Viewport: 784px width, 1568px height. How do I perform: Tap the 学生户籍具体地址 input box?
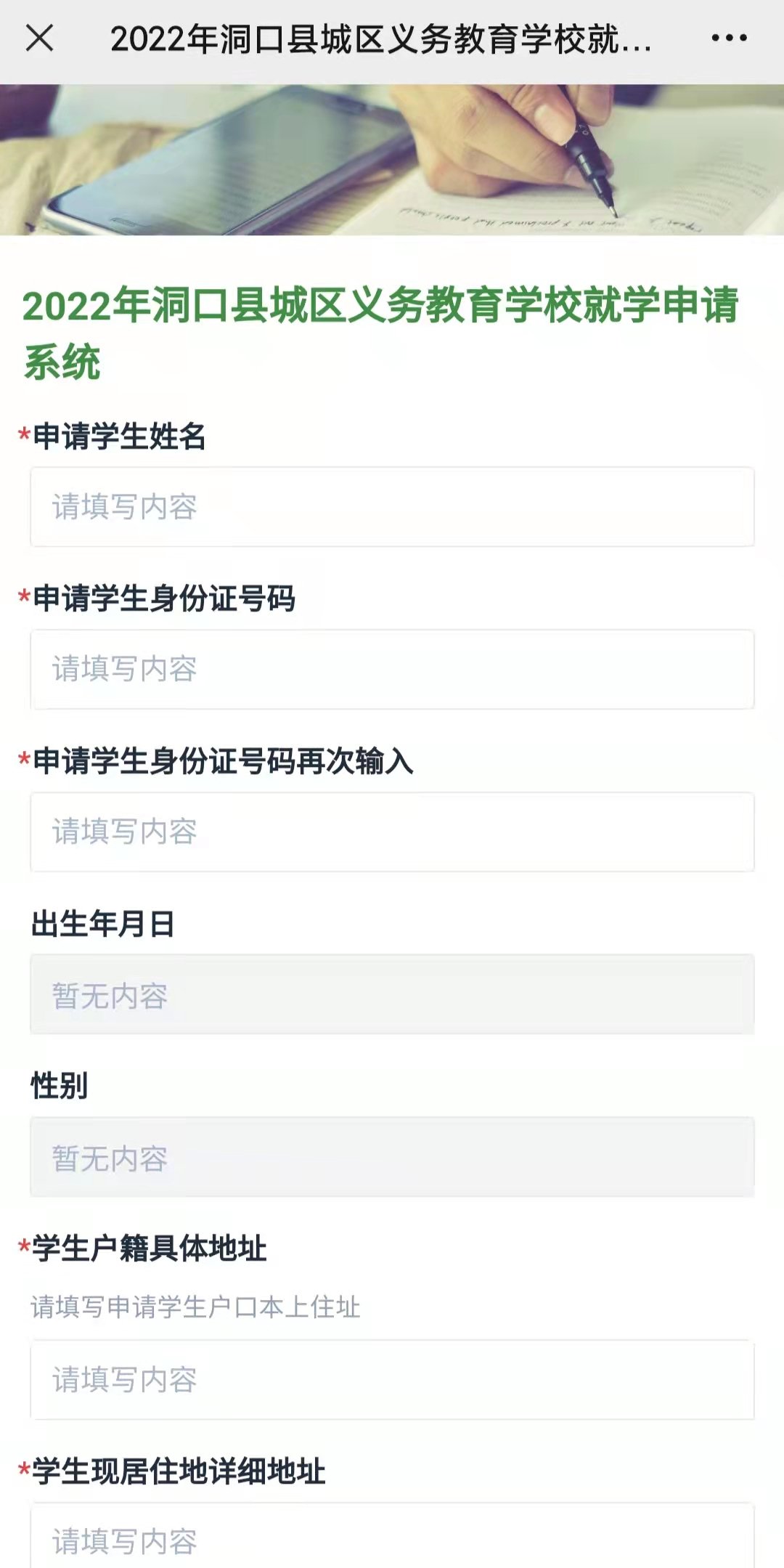pyautogui.click(x=392, y=1379)
